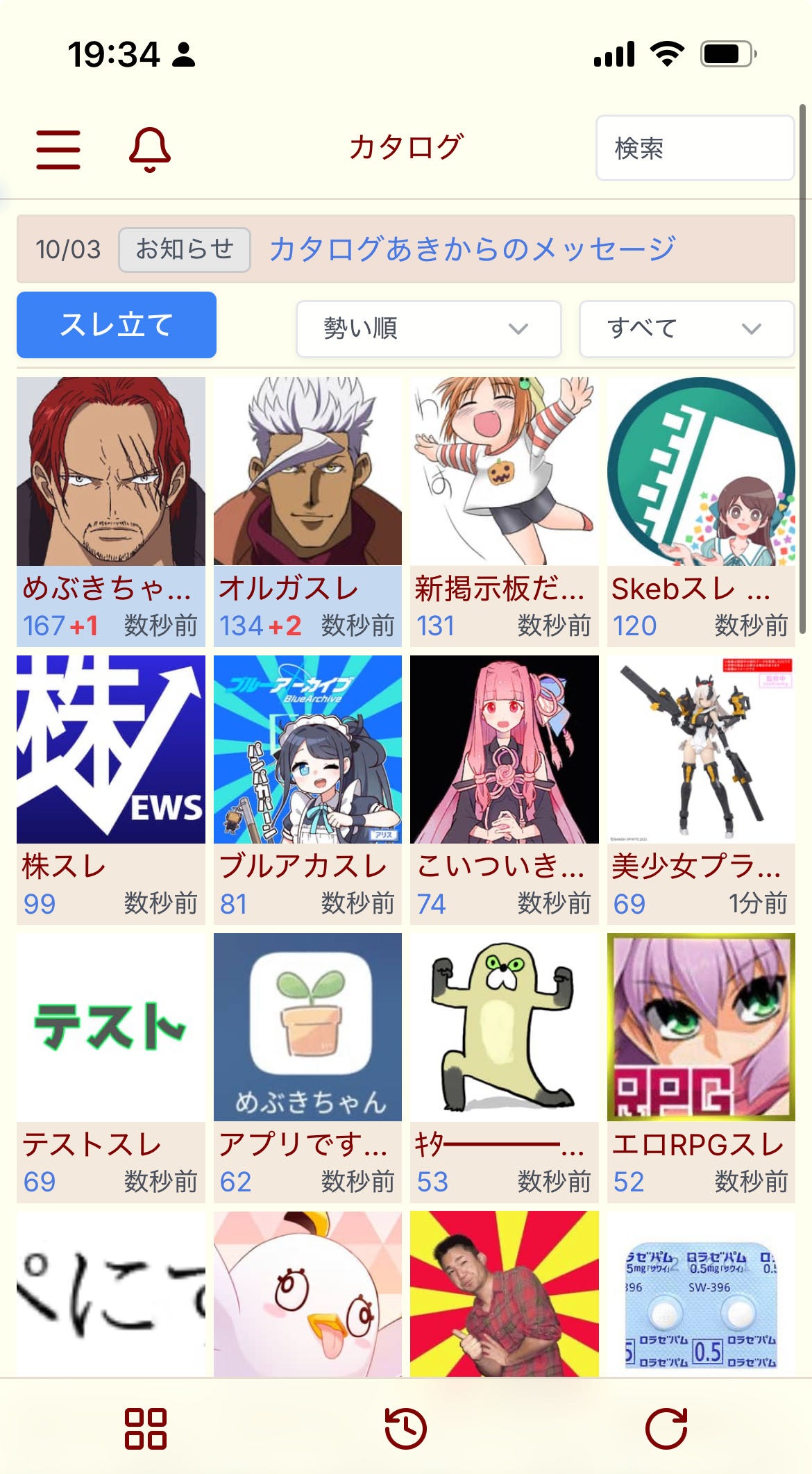Open the エロRPGスレ thread
The image size is (812, 1474).
tap(701, 1066)
